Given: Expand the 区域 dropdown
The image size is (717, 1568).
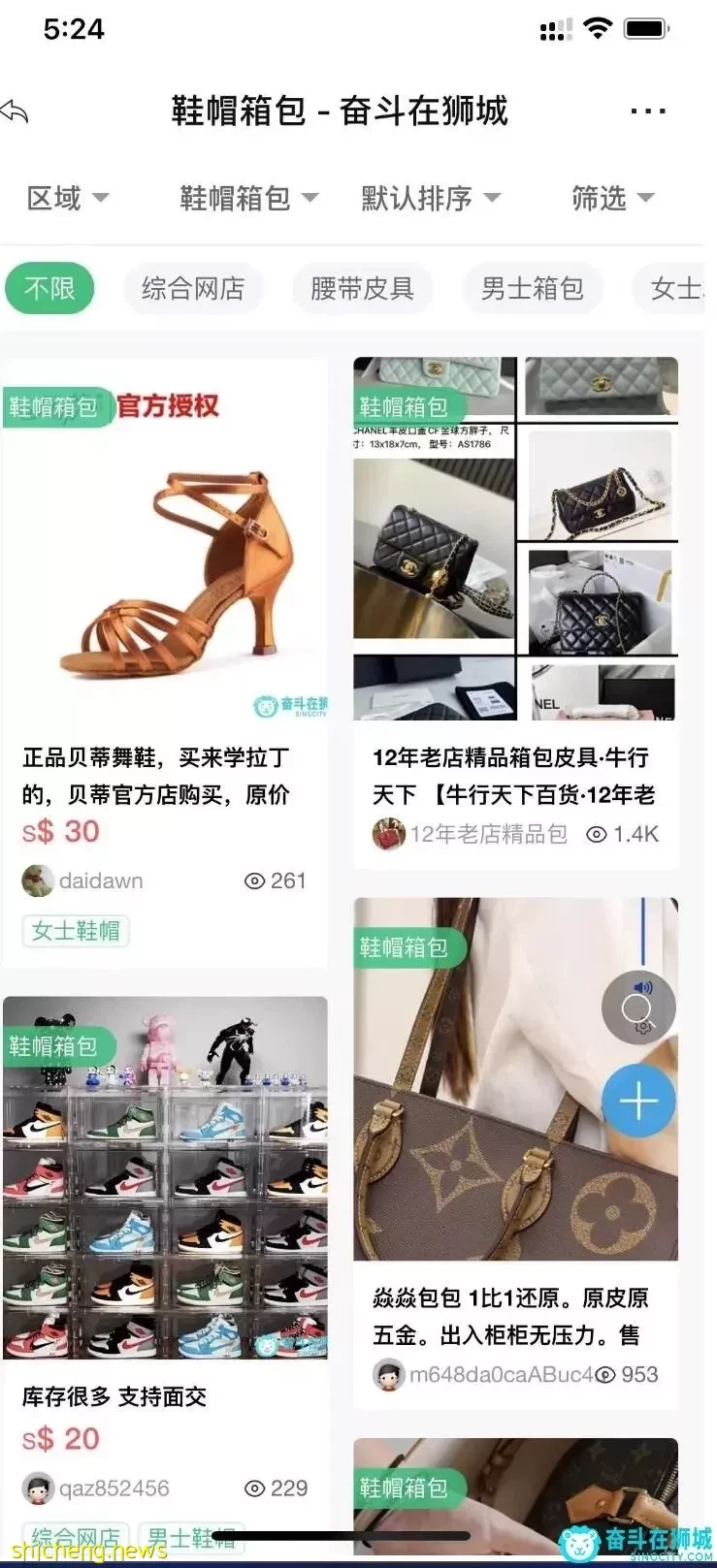Looking at the screenshot, I should 67,199.
